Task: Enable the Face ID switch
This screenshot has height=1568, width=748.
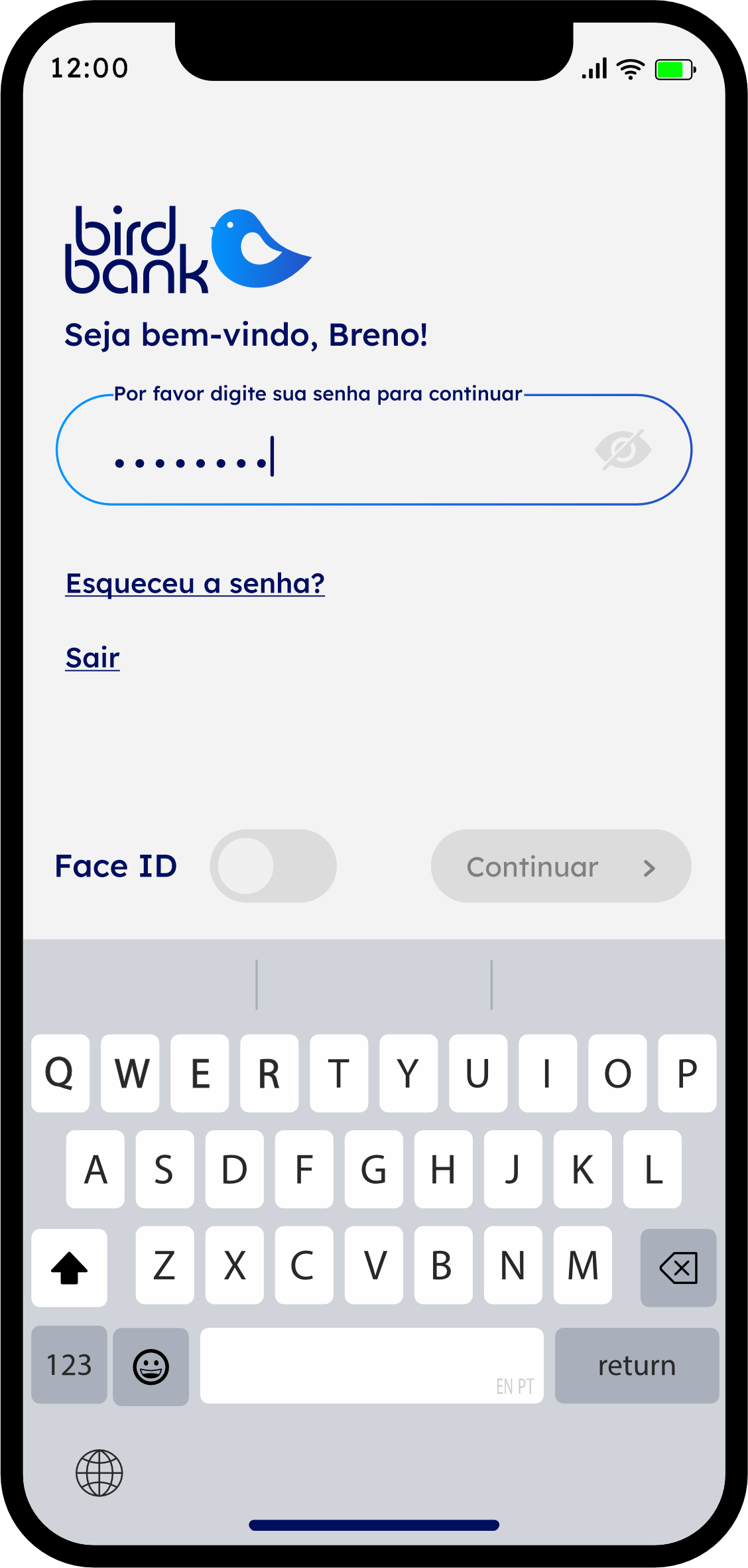Action: (273, 866)
